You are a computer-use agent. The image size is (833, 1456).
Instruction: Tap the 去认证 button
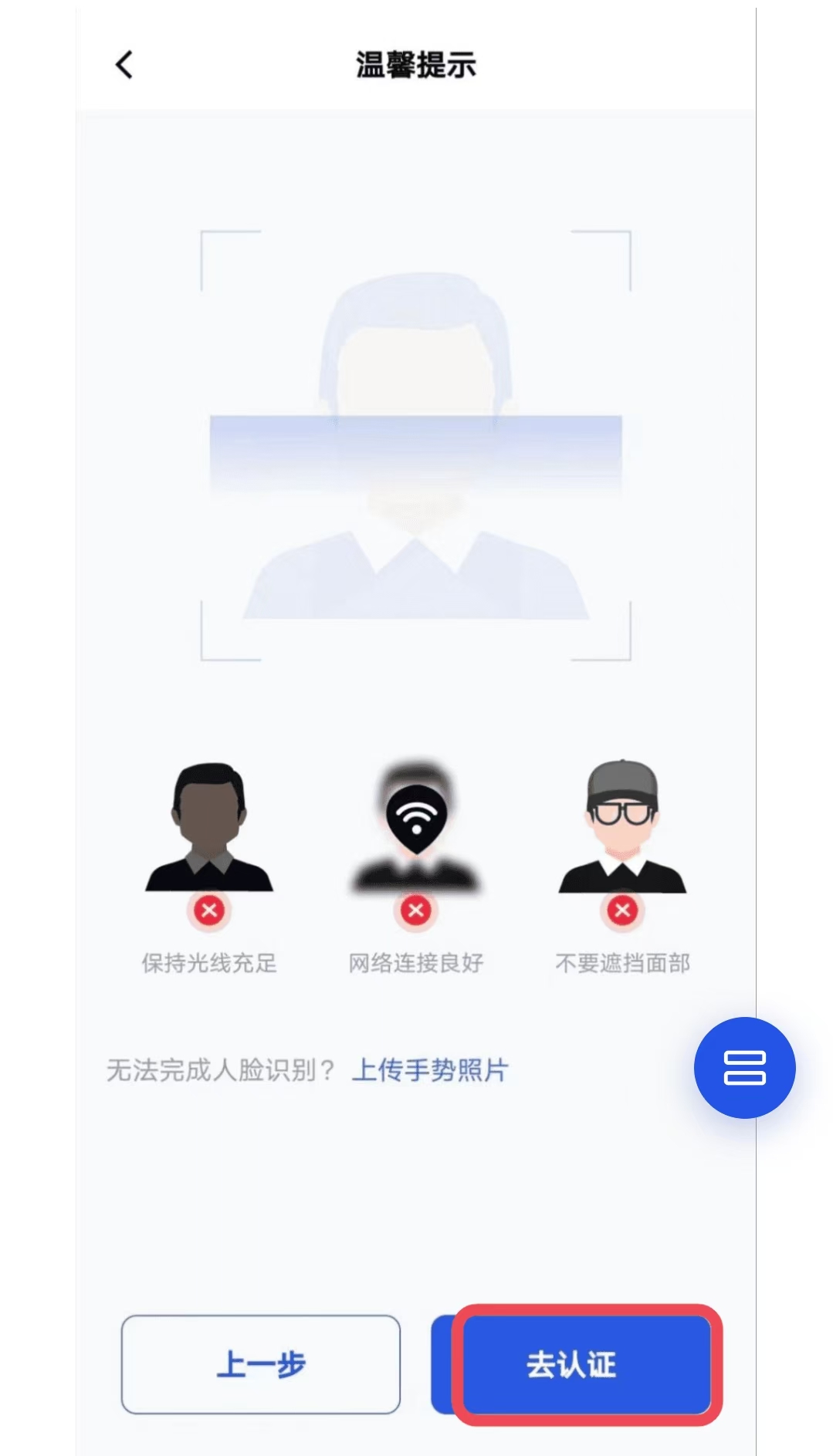(571, 1364)
